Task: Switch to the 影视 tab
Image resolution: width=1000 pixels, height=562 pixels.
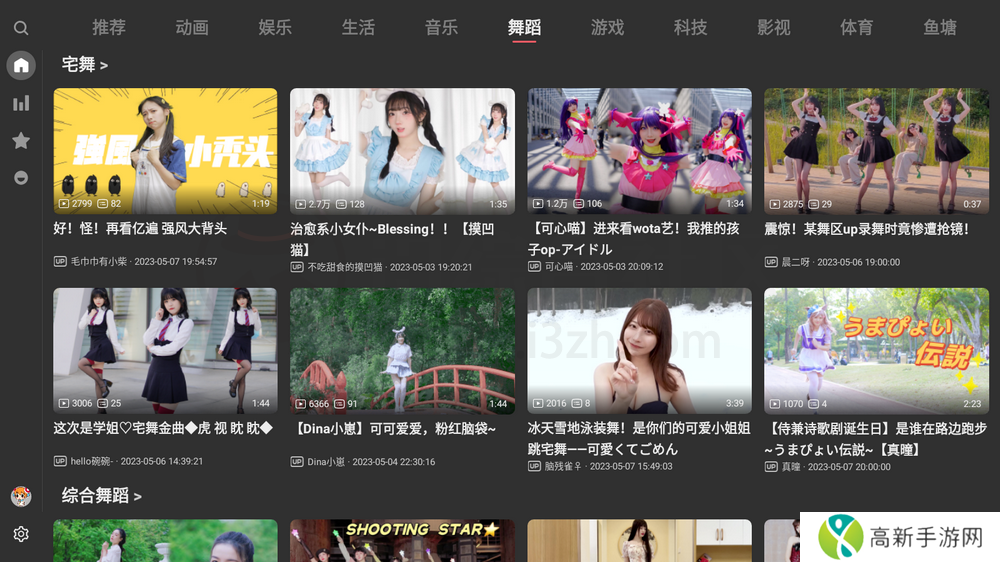Action: click(x=773, y=27)
